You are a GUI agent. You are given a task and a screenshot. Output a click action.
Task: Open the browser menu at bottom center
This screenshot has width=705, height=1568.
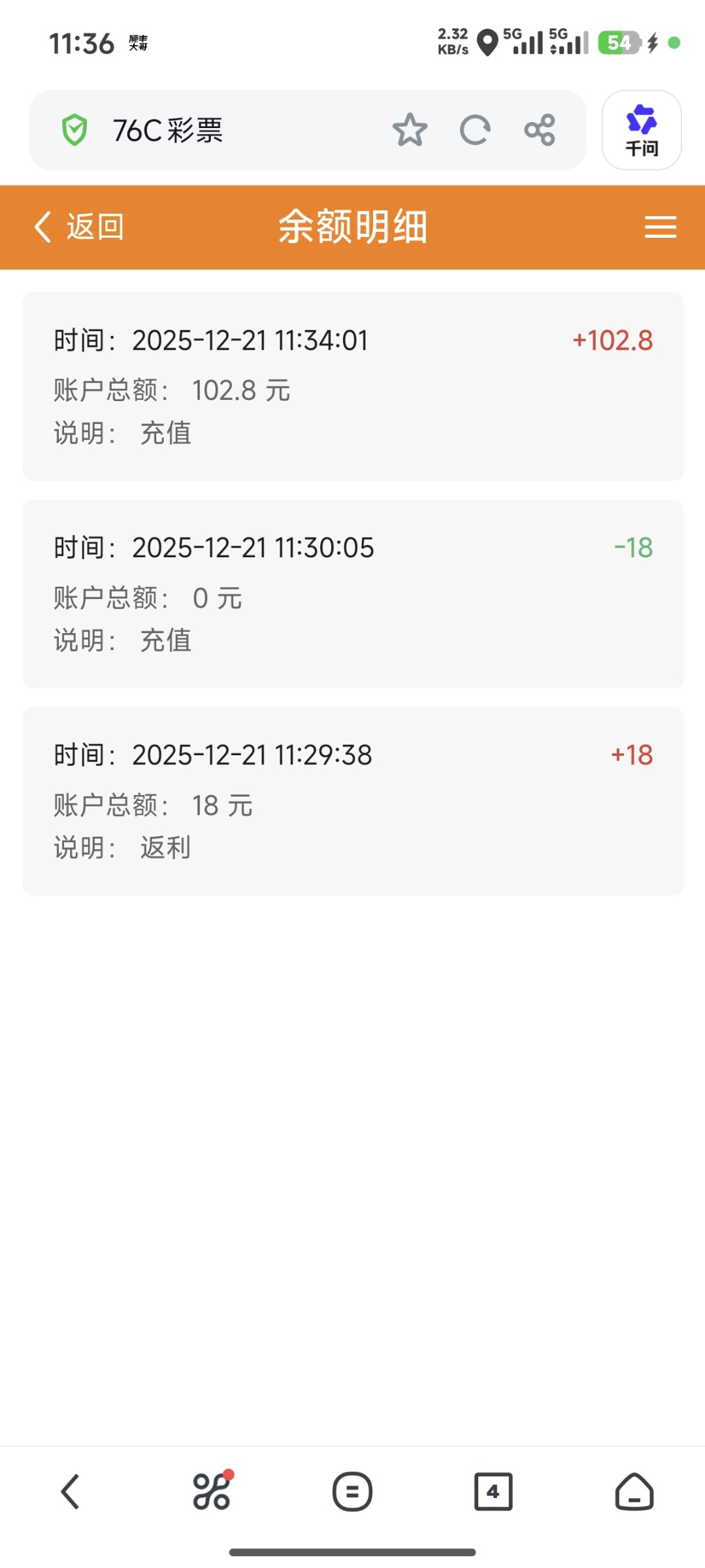[x=352, y=1492]
